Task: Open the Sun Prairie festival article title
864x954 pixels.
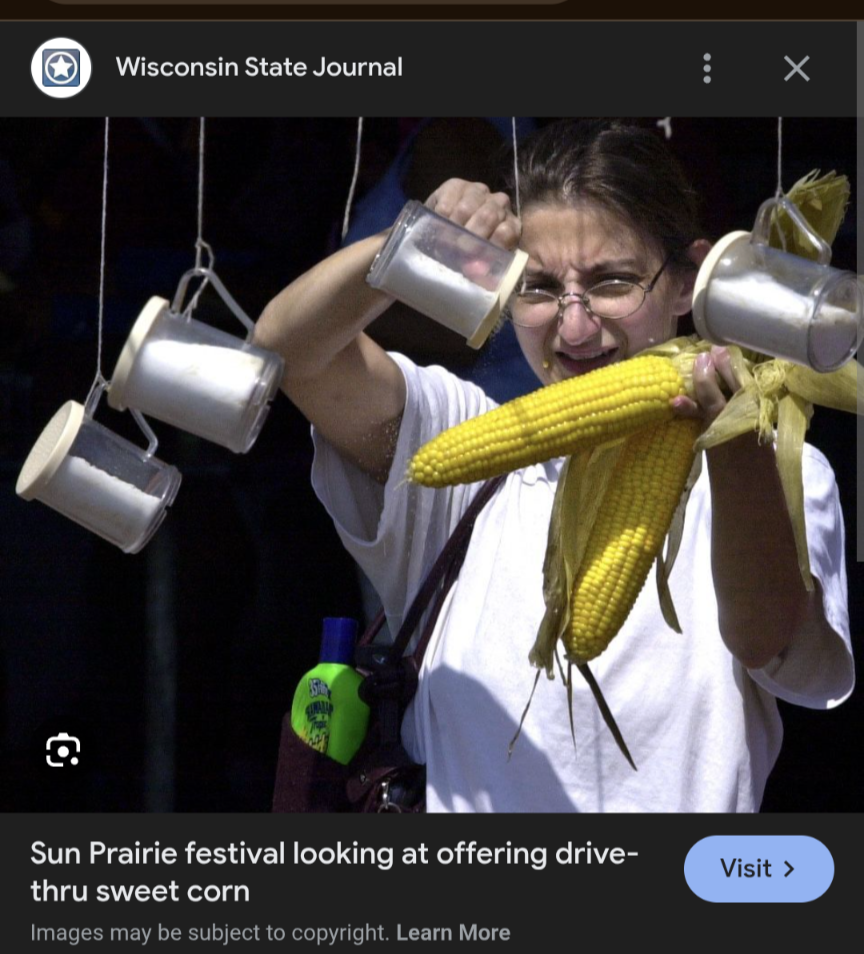Action: click(334, 872)
